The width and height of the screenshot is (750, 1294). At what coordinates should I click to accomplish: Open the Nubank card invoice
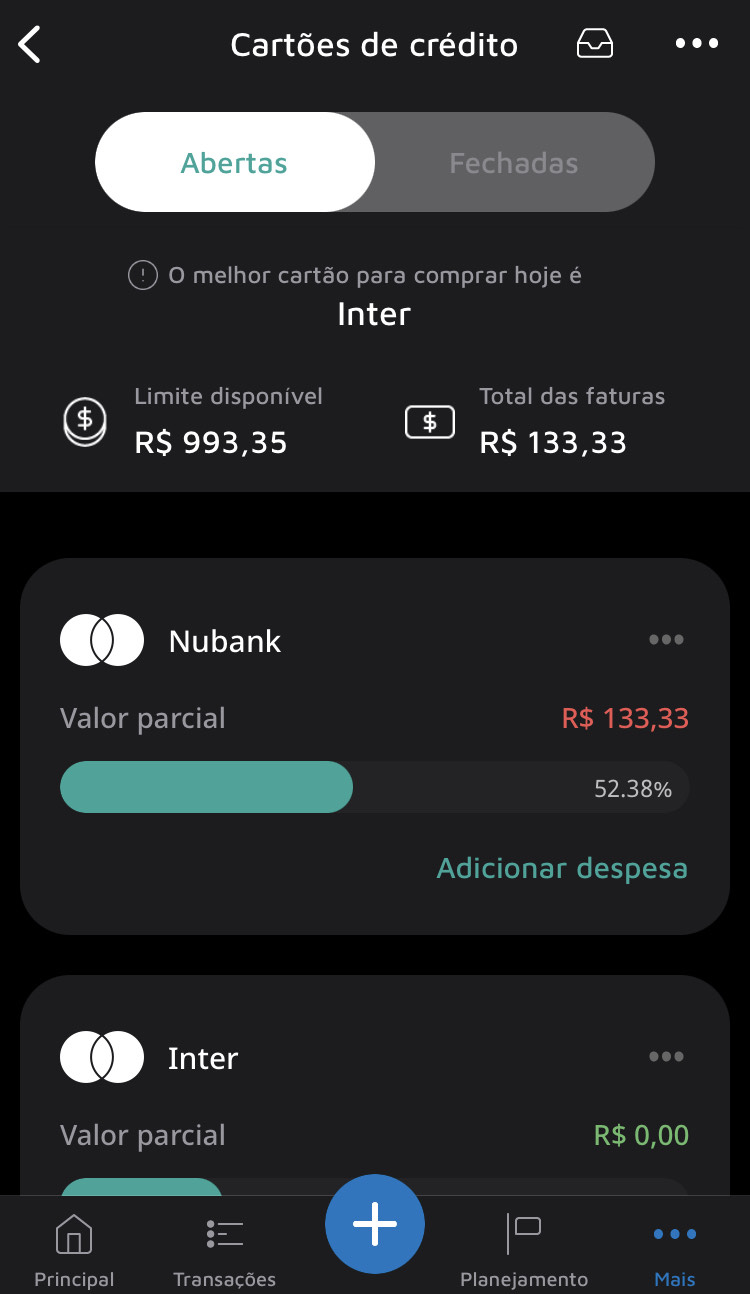click(x=300, y=718)
